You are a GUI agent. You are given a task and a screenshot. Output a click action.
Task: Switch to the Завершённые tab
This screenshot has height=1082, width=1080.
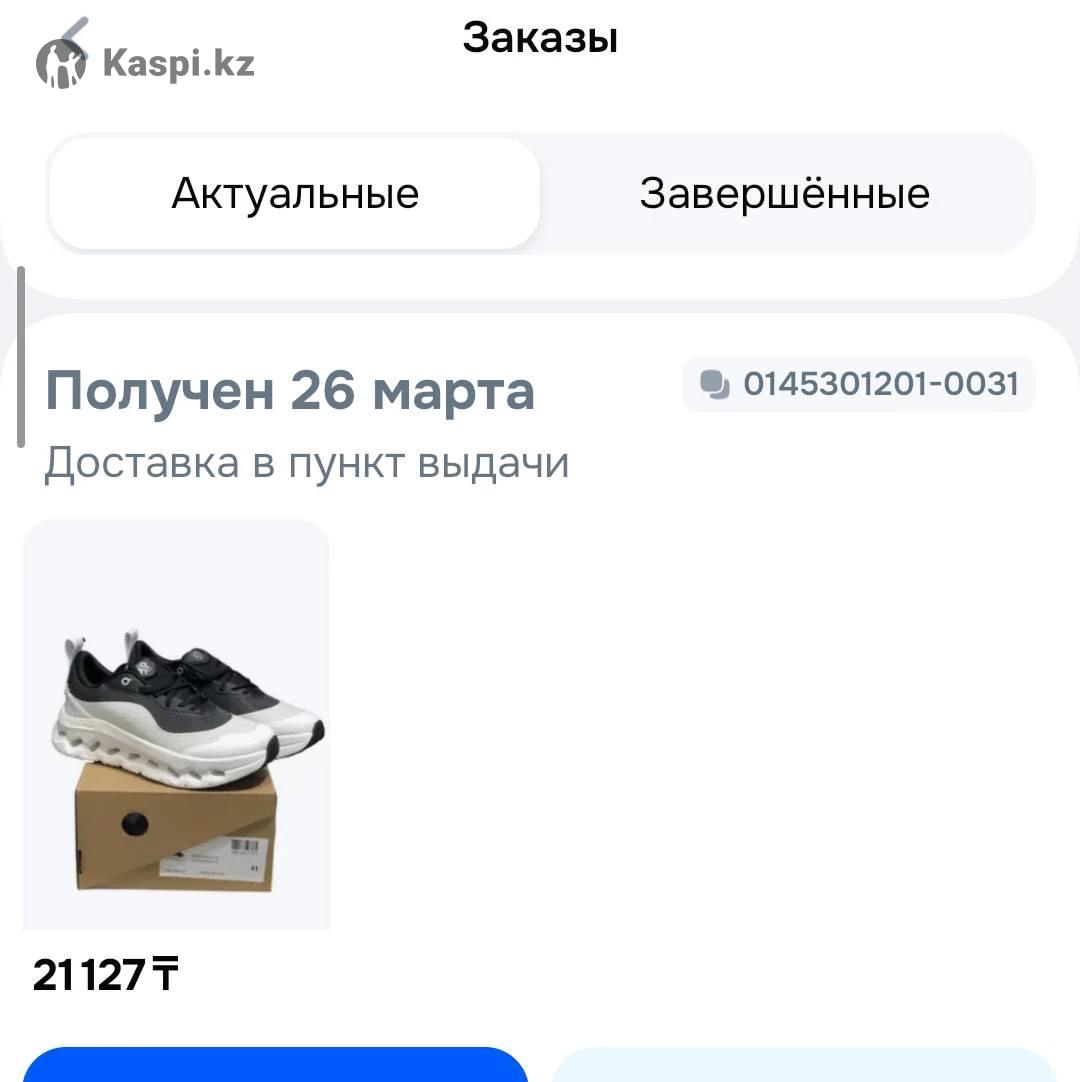tap(785, 193)
